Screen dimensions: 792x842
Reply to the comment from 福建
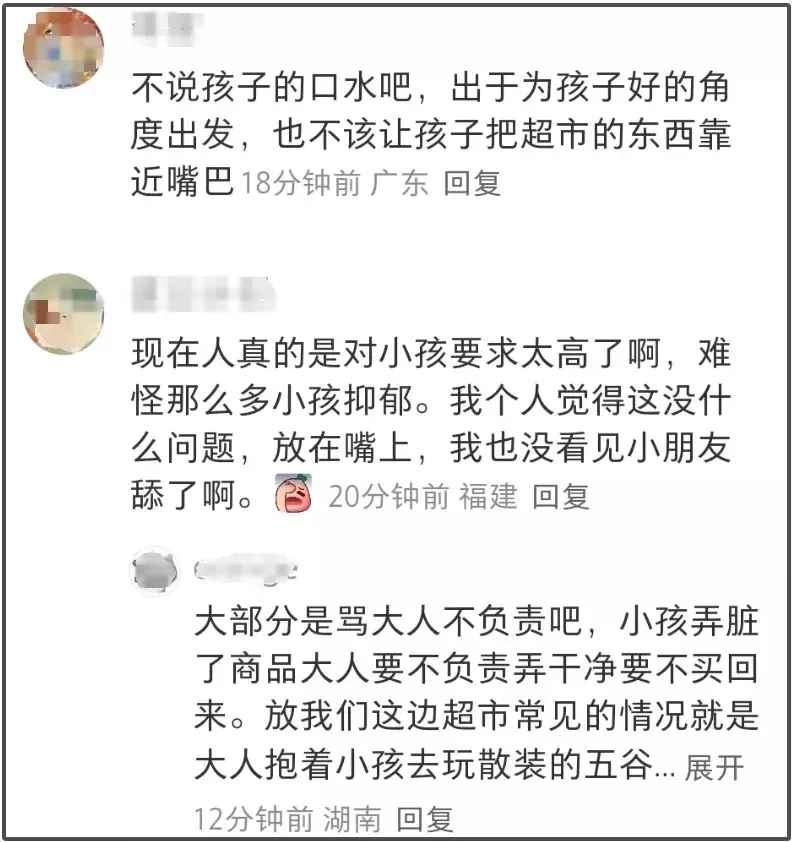560,496
